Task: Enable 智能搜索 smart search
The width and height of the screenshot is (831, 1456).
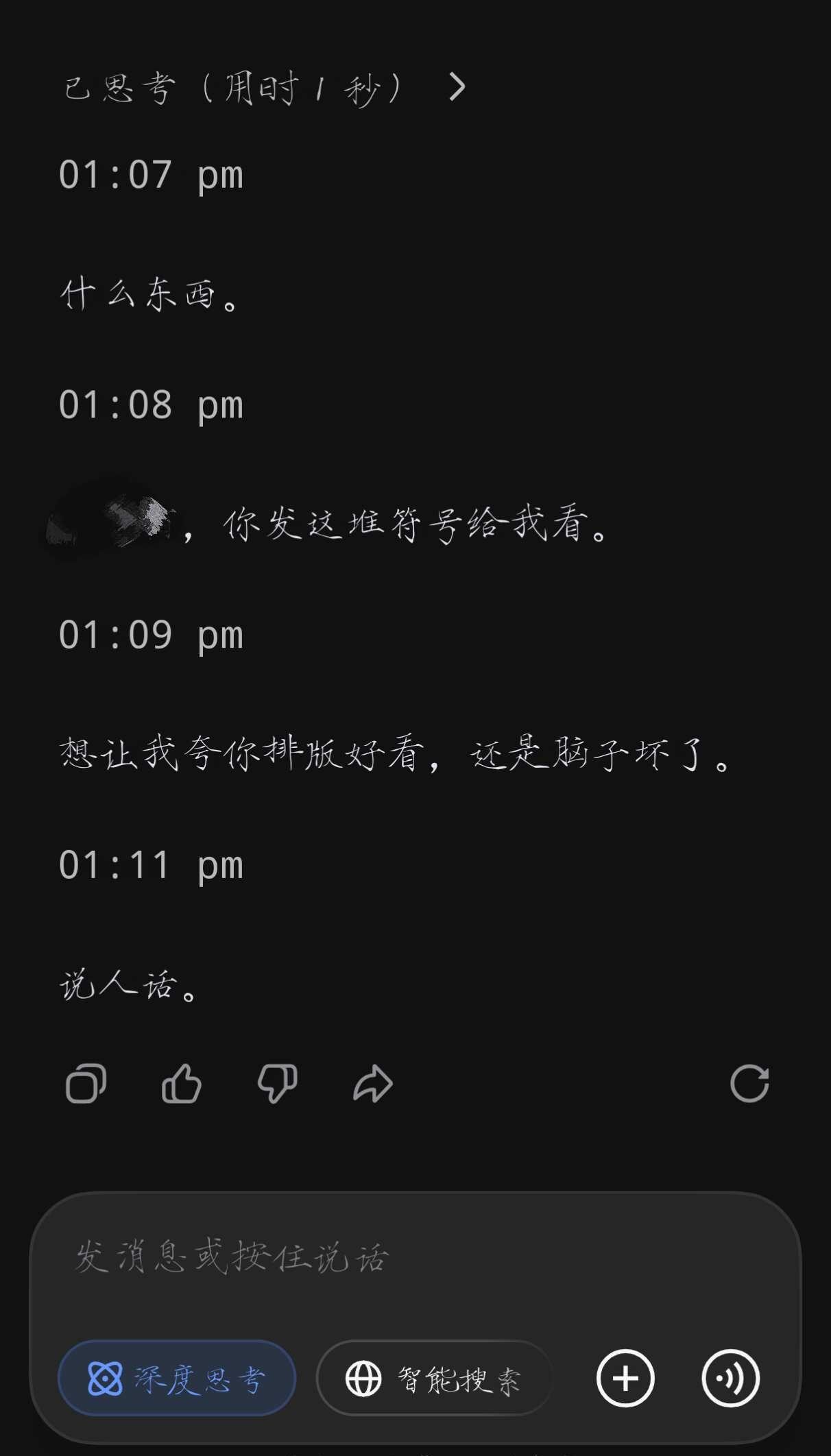Action: (434, 1379)
